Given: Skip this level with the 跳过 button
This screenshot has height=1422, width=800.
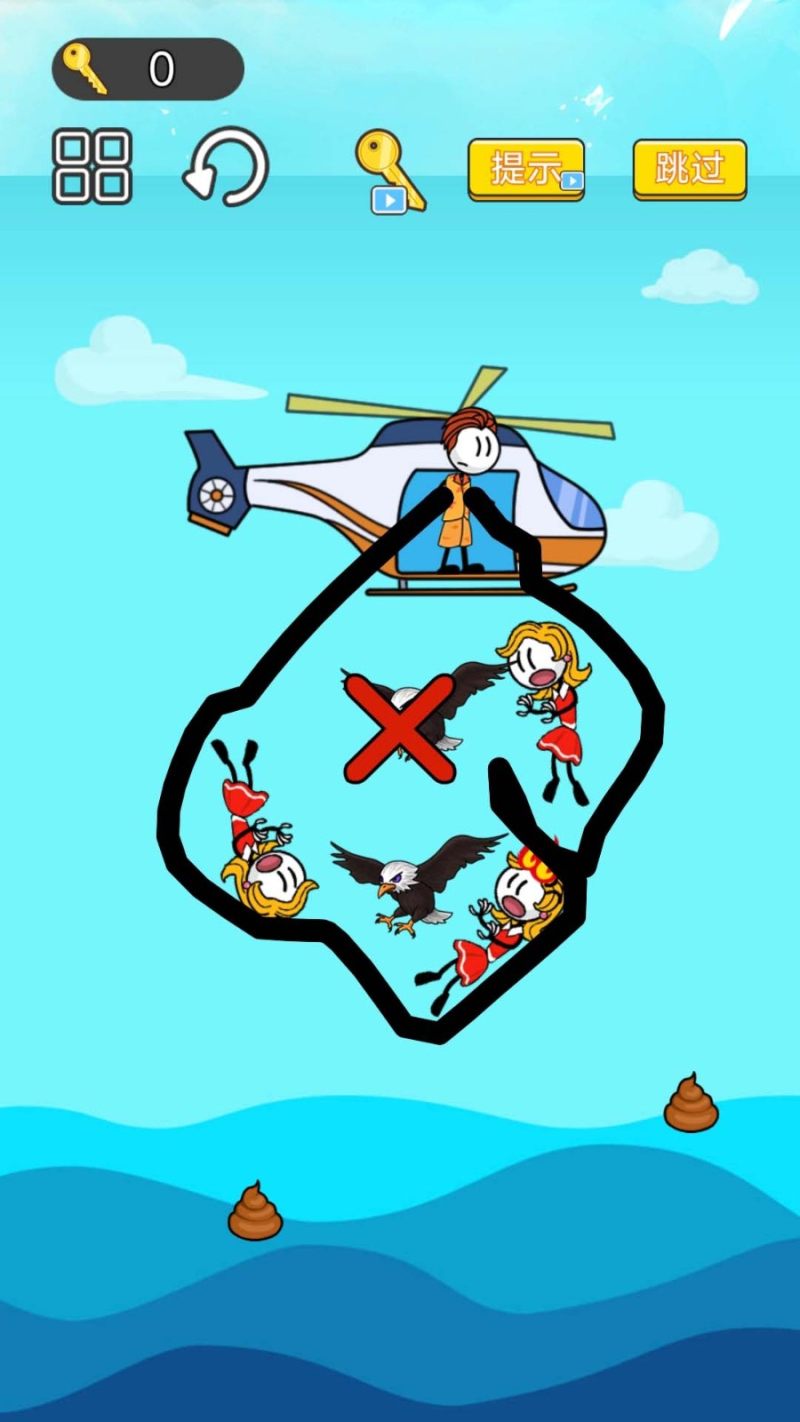Looking at the screenshot, I should [x=689, y=168].
